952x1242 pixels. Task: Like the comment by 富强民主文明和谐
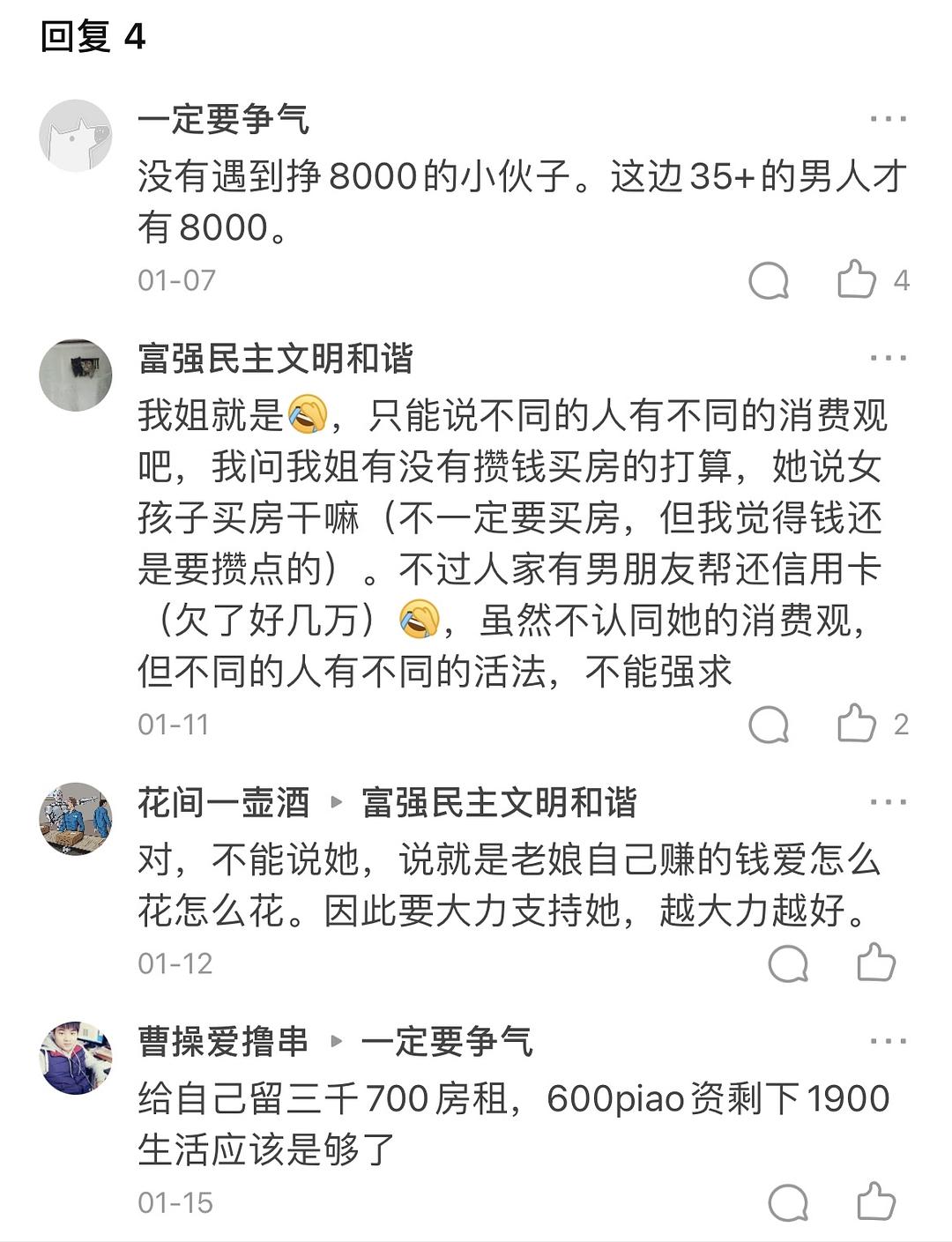(x=856, y=724)
